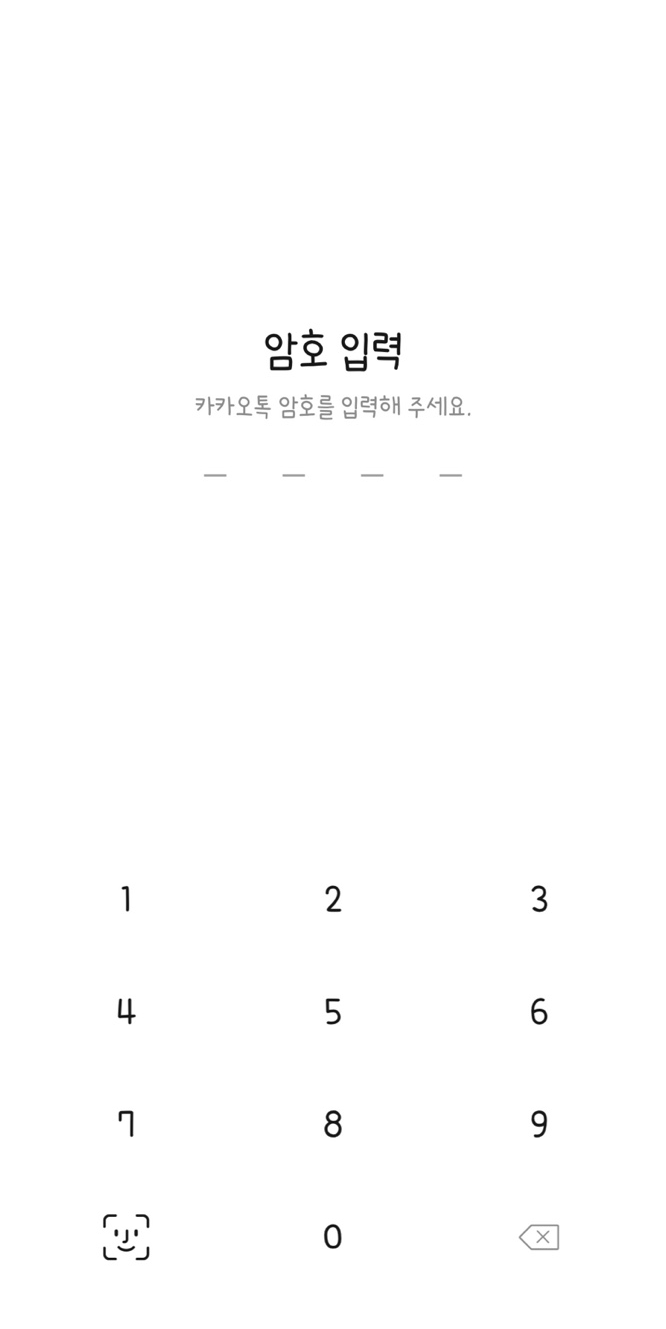Enter number 4 on the keypad
The height and width of the screenshot is (1329, 666).
[126, 1012]
